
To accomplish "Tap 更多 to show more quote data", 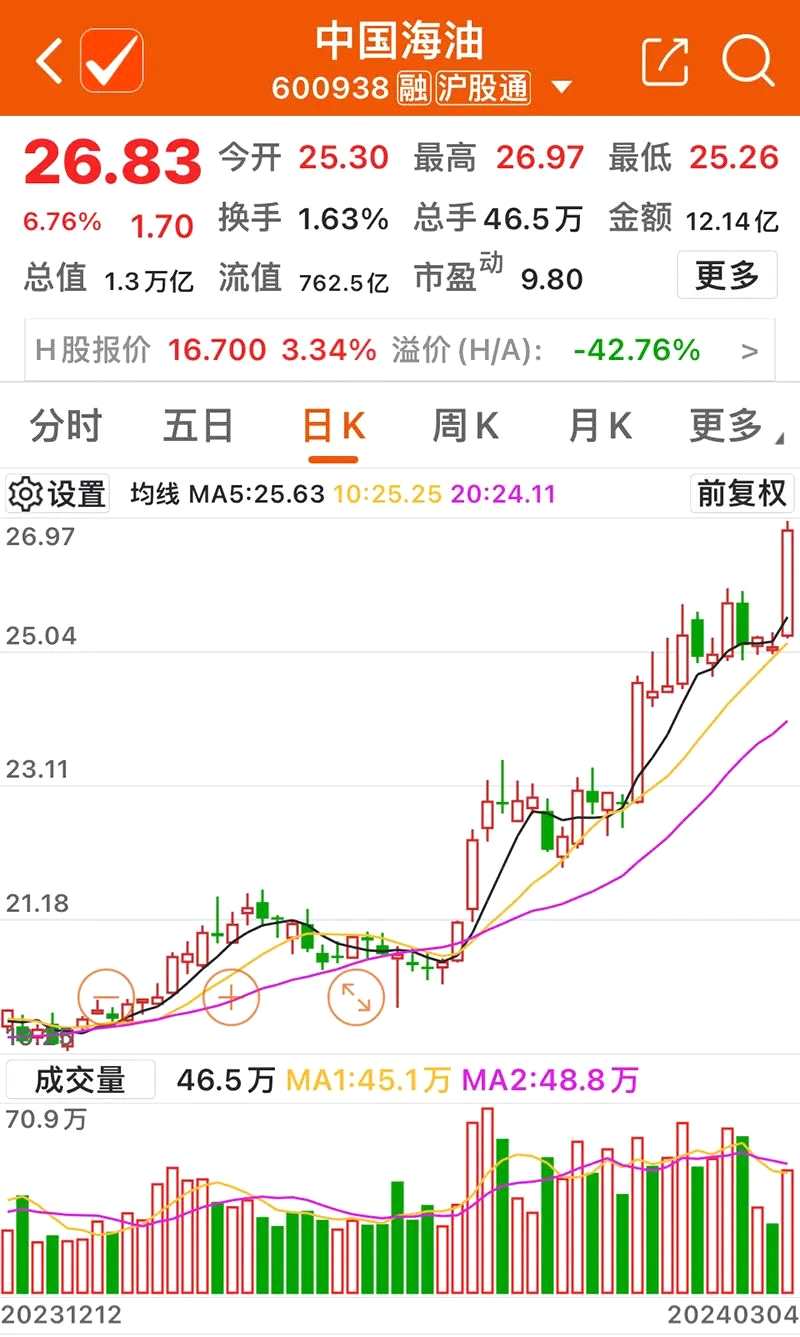I will (x=727, y=275).
